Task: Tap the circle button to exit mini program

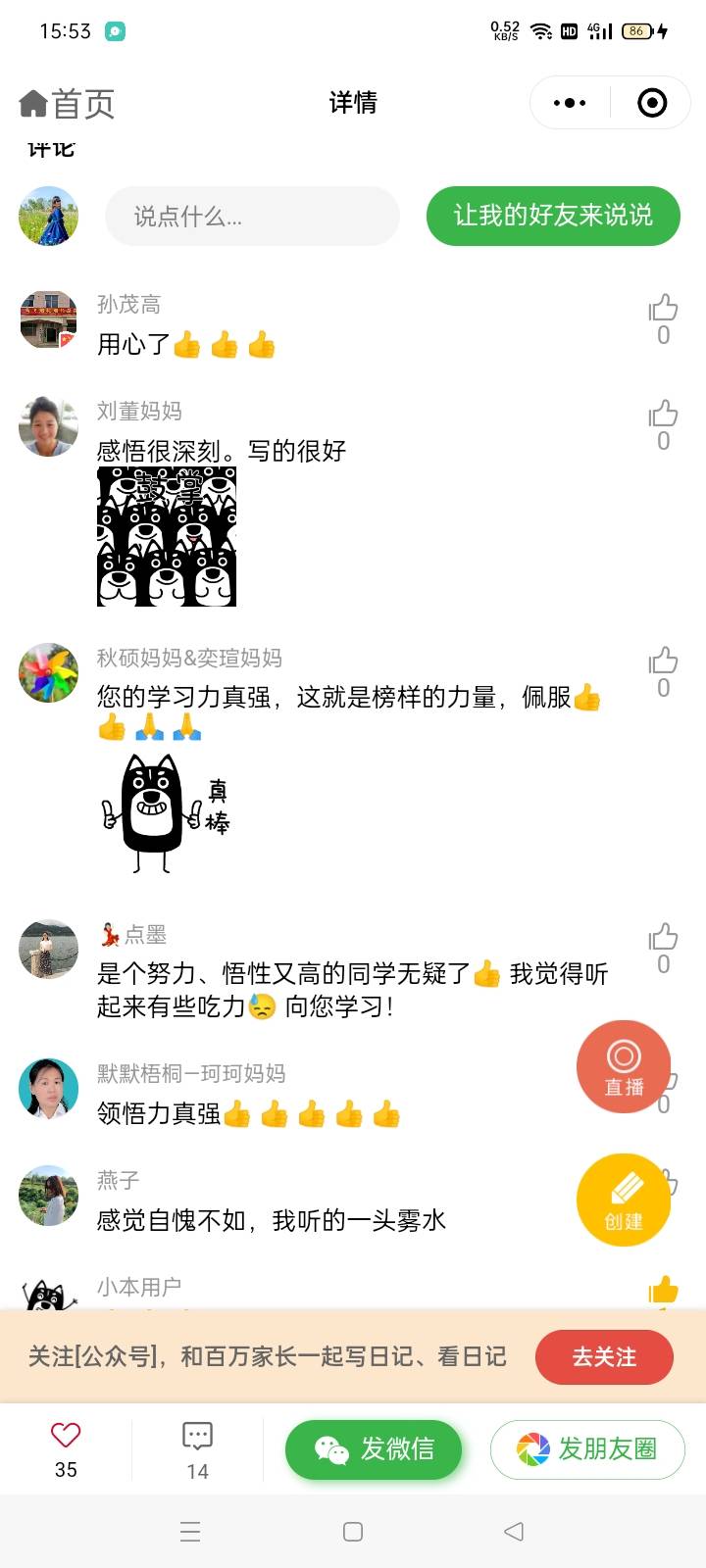Action: coord(650,102)
